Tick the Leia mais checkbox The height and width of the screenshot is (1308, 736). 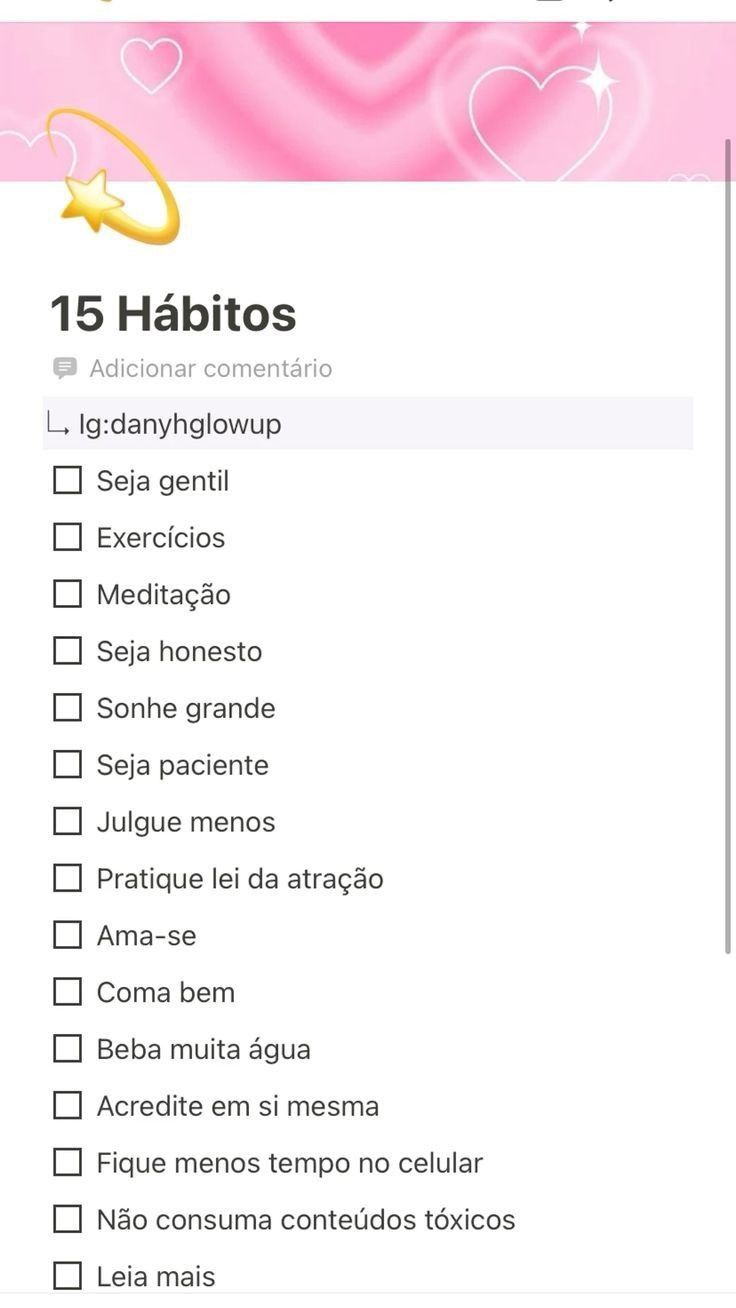click(67, 1276)
